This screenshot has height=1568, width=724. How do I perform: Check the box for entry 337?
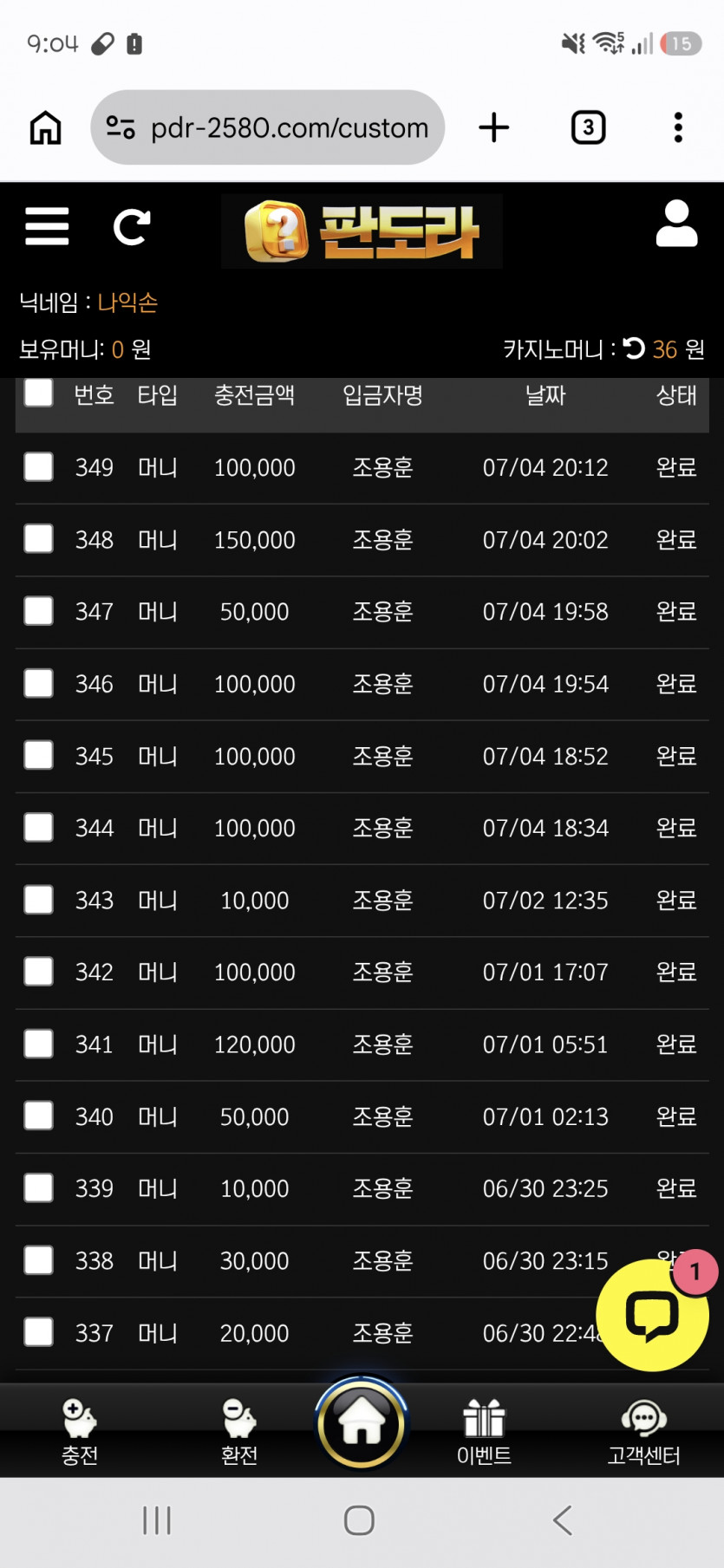39,1332
